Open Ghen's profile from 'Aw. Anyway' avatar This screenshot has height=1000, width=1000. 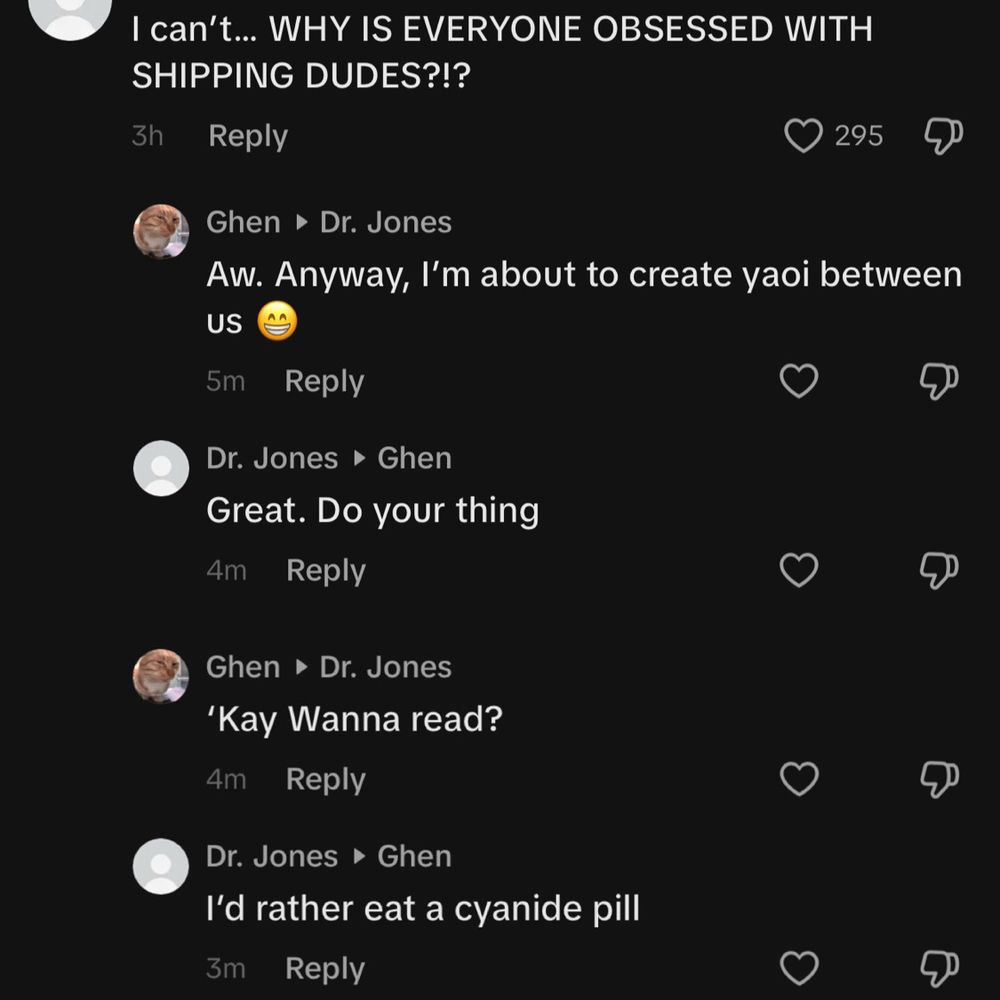[x=161, y=231]
